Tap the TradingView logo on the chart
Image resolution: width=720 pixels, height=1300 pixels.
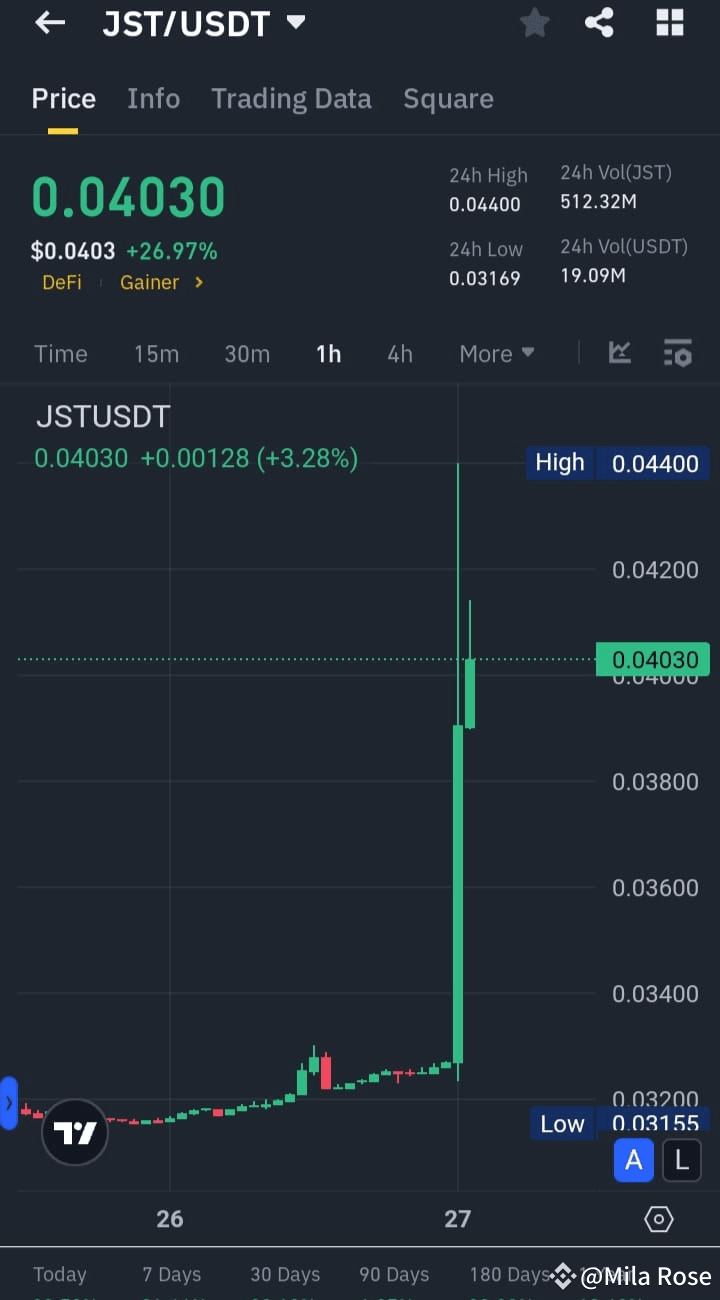point(75,1132)
